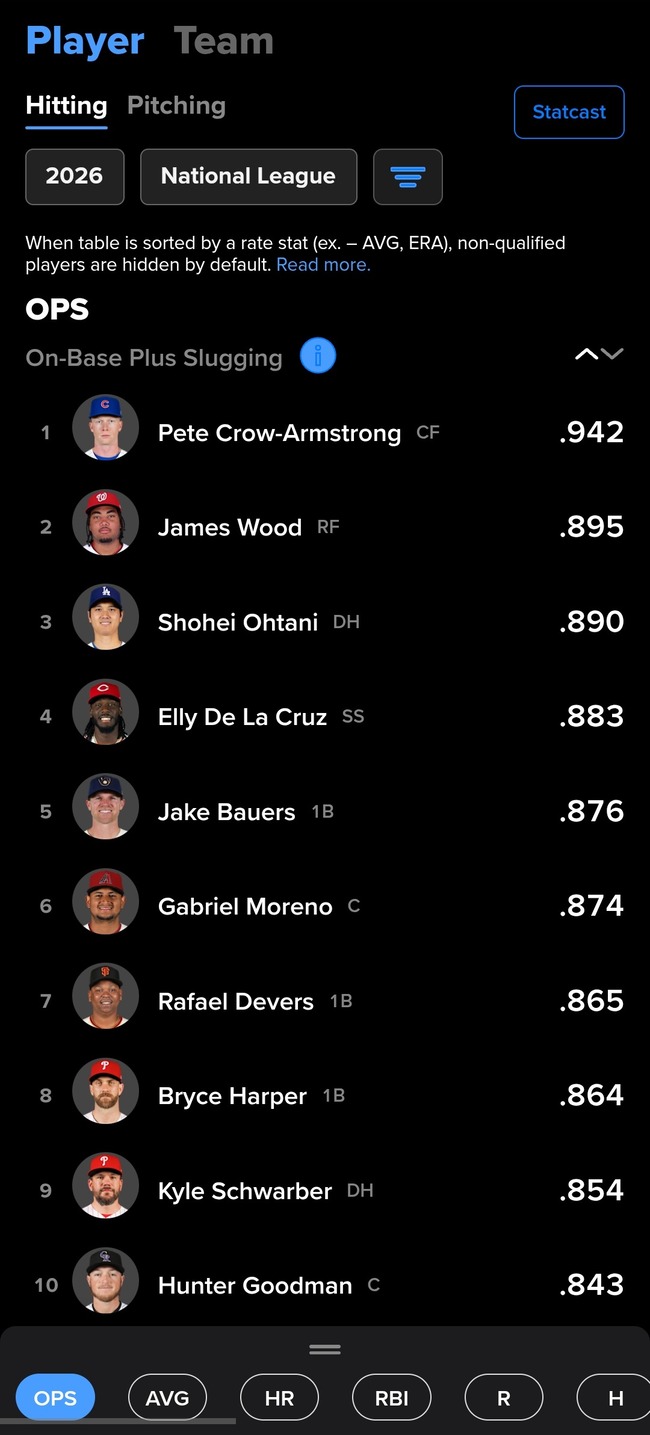Select the AVG stat chip

(x=167, y=1398)
